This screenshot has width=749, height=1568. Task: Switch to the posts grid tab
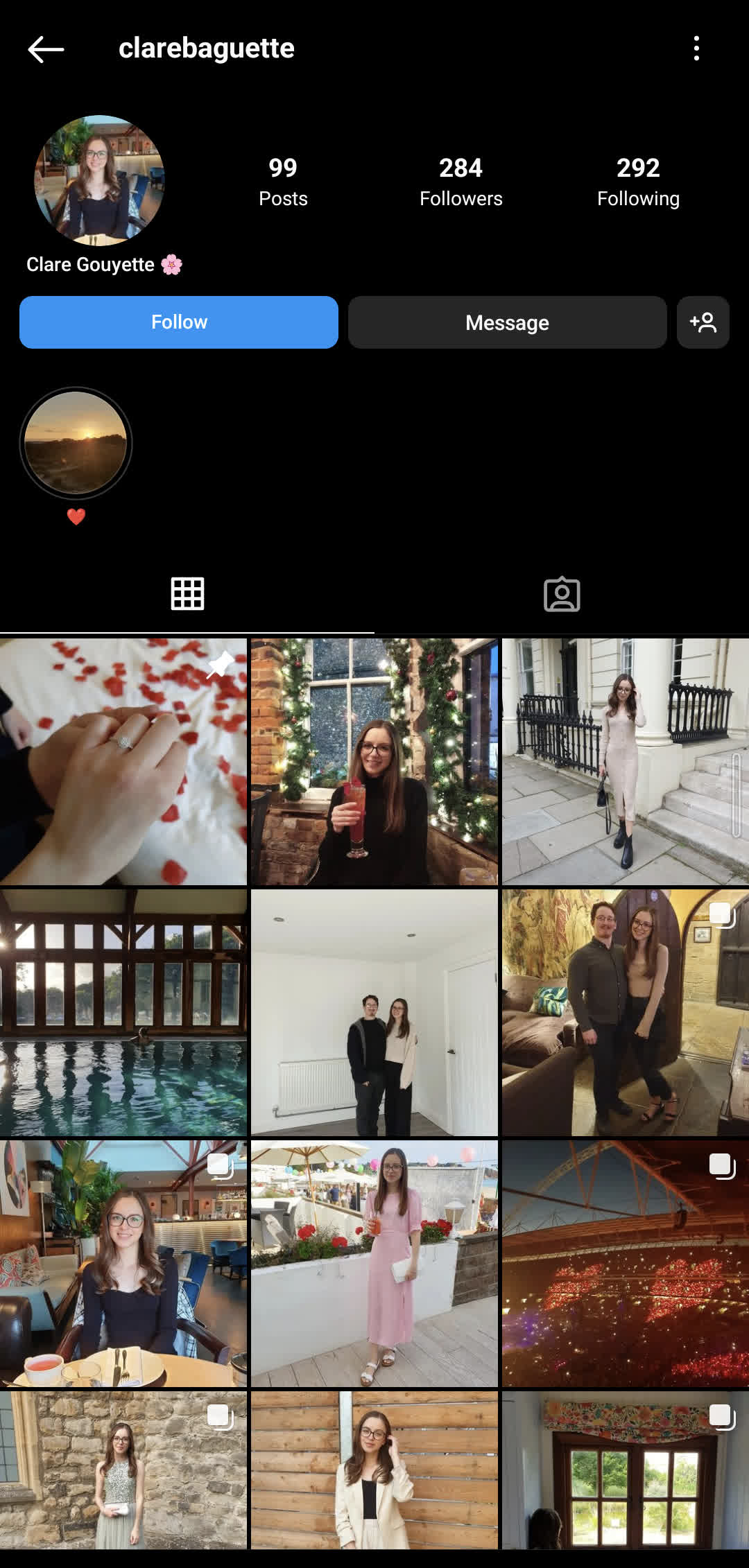(x=187, y=594)
